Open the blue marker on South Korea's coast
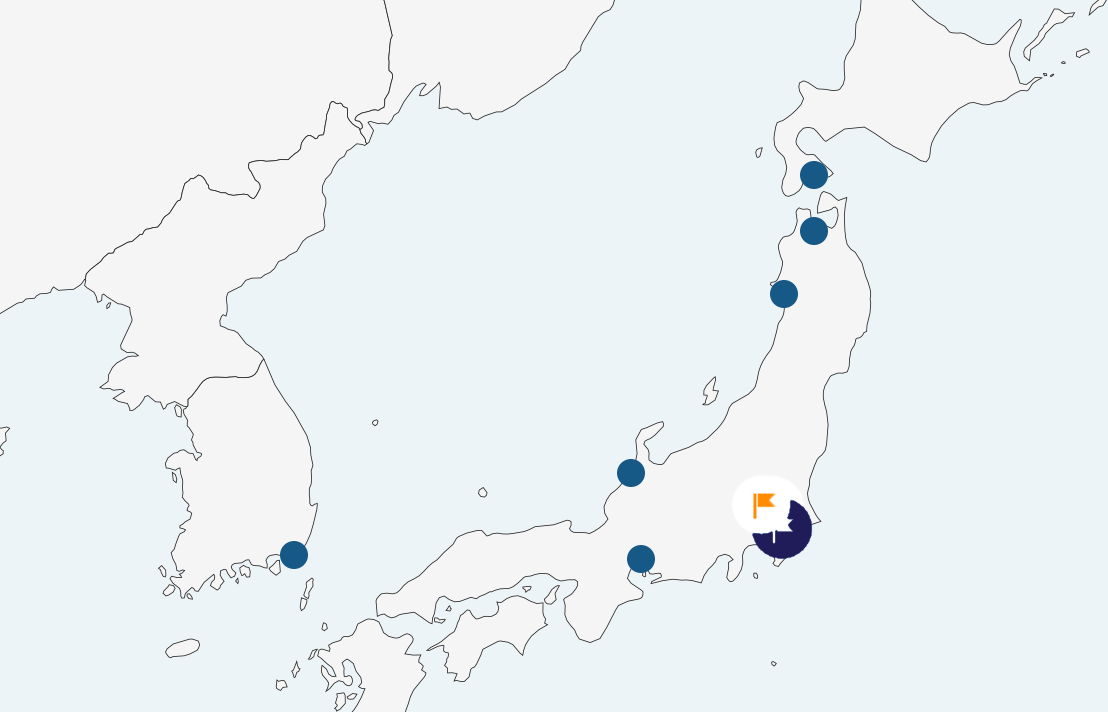The width and height of the screenshot is (1108, 712). point(294,554)
